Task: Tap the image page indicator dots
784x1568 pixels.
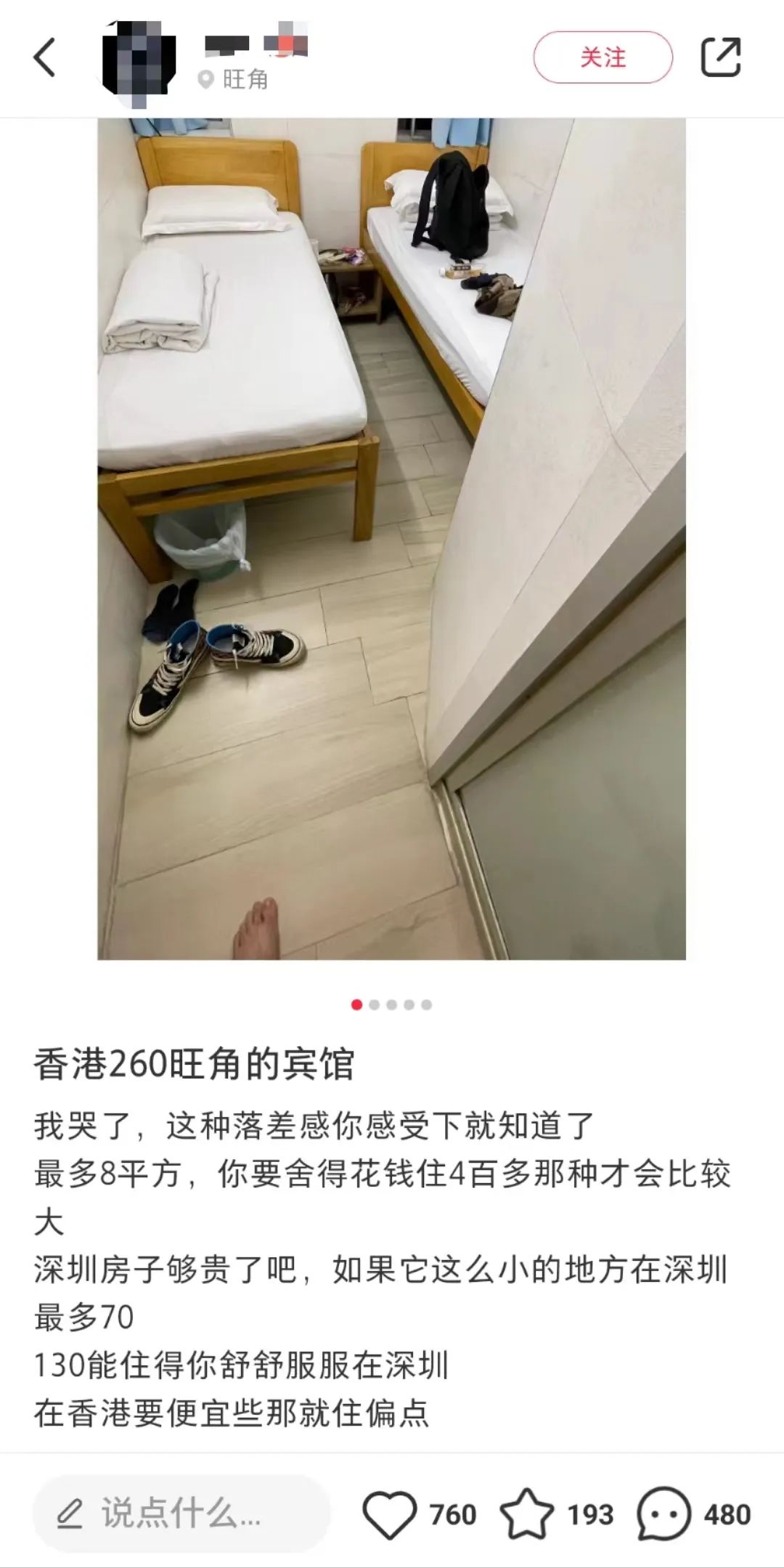Action: pos(392,1004)
